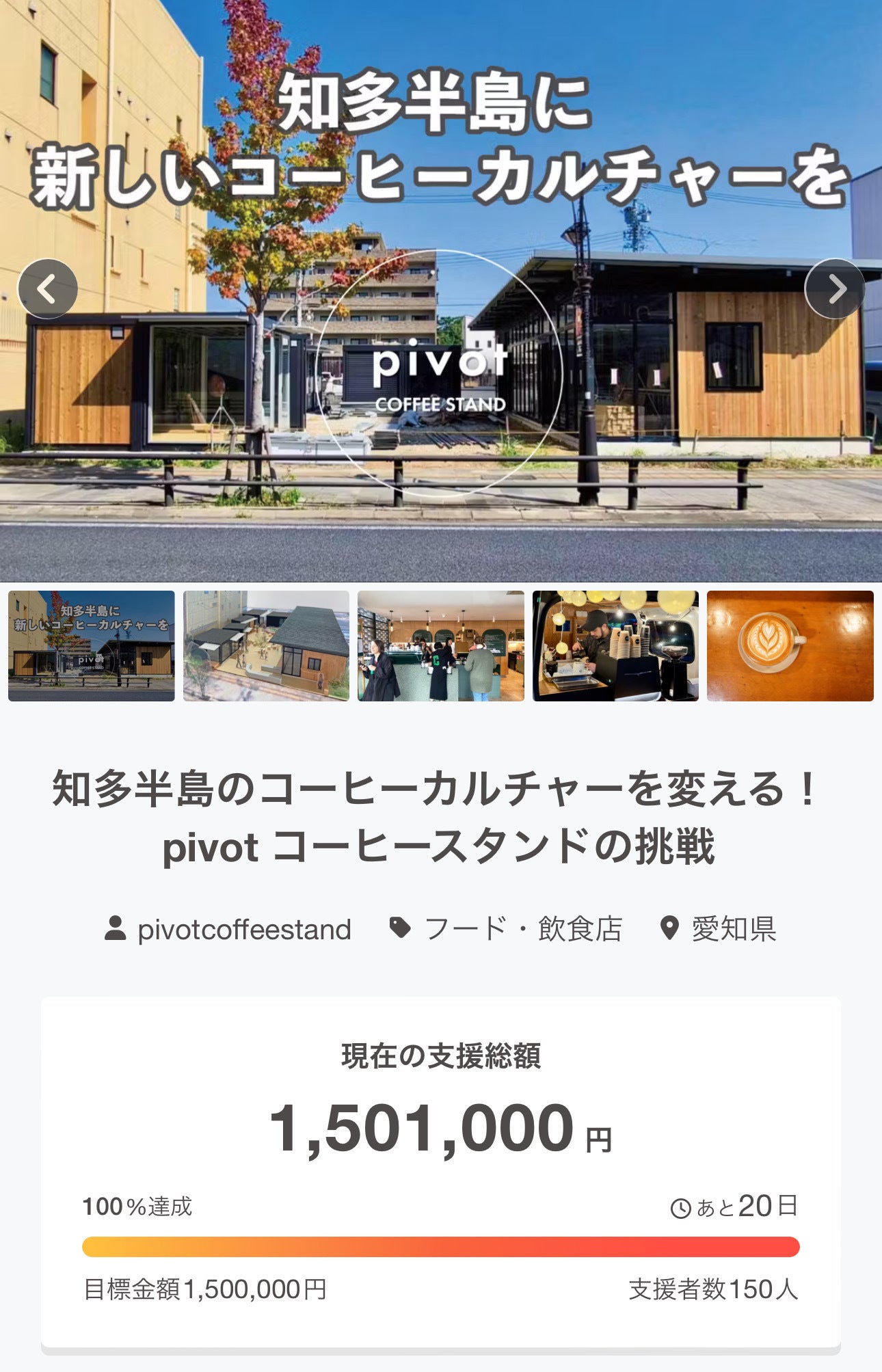
Task: Show the latte art thumbnail image
Action: (790, 646)
